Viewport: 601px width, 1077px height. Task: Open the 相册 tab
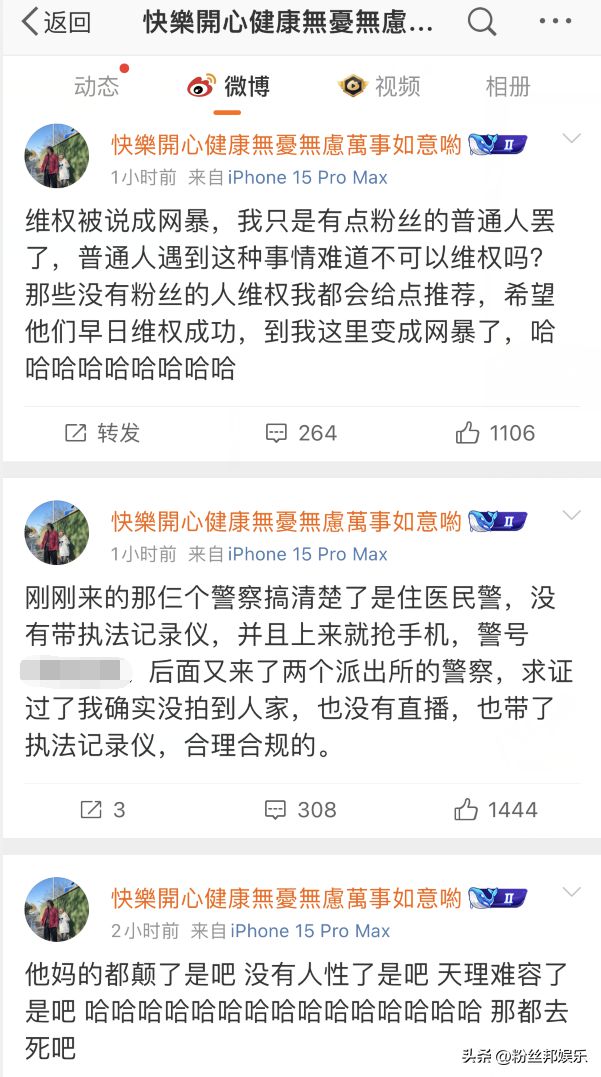click(x=507, y=87)
